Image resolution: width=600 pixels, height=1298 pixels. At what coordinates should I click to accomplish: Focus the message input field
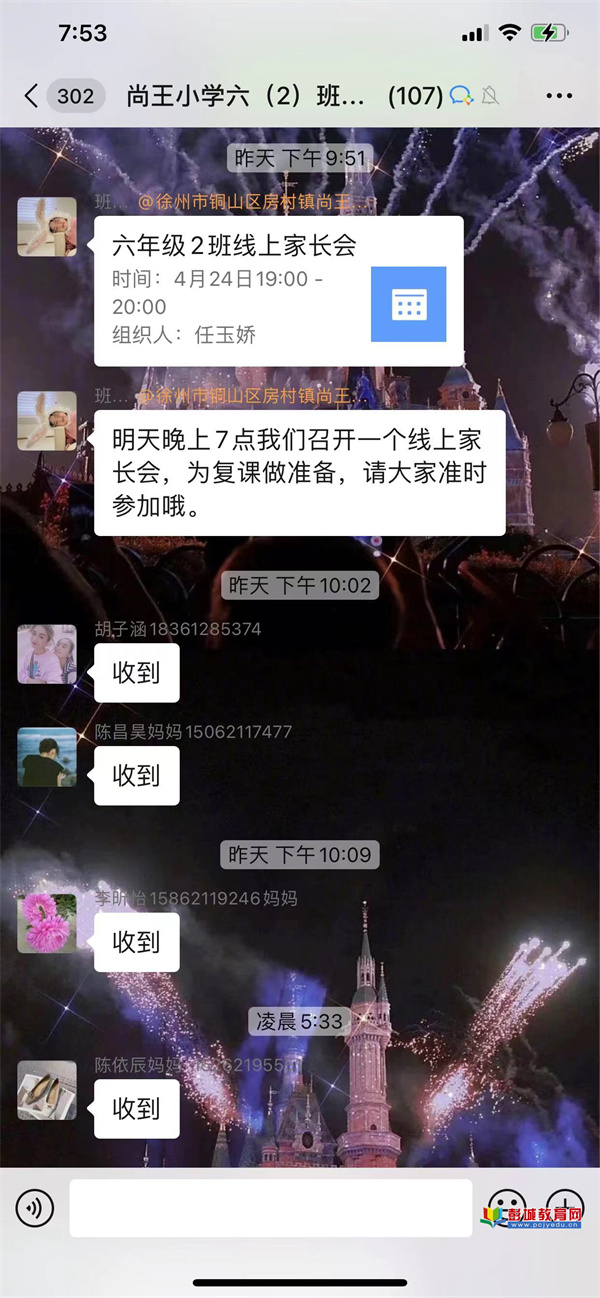(270, 1208)
